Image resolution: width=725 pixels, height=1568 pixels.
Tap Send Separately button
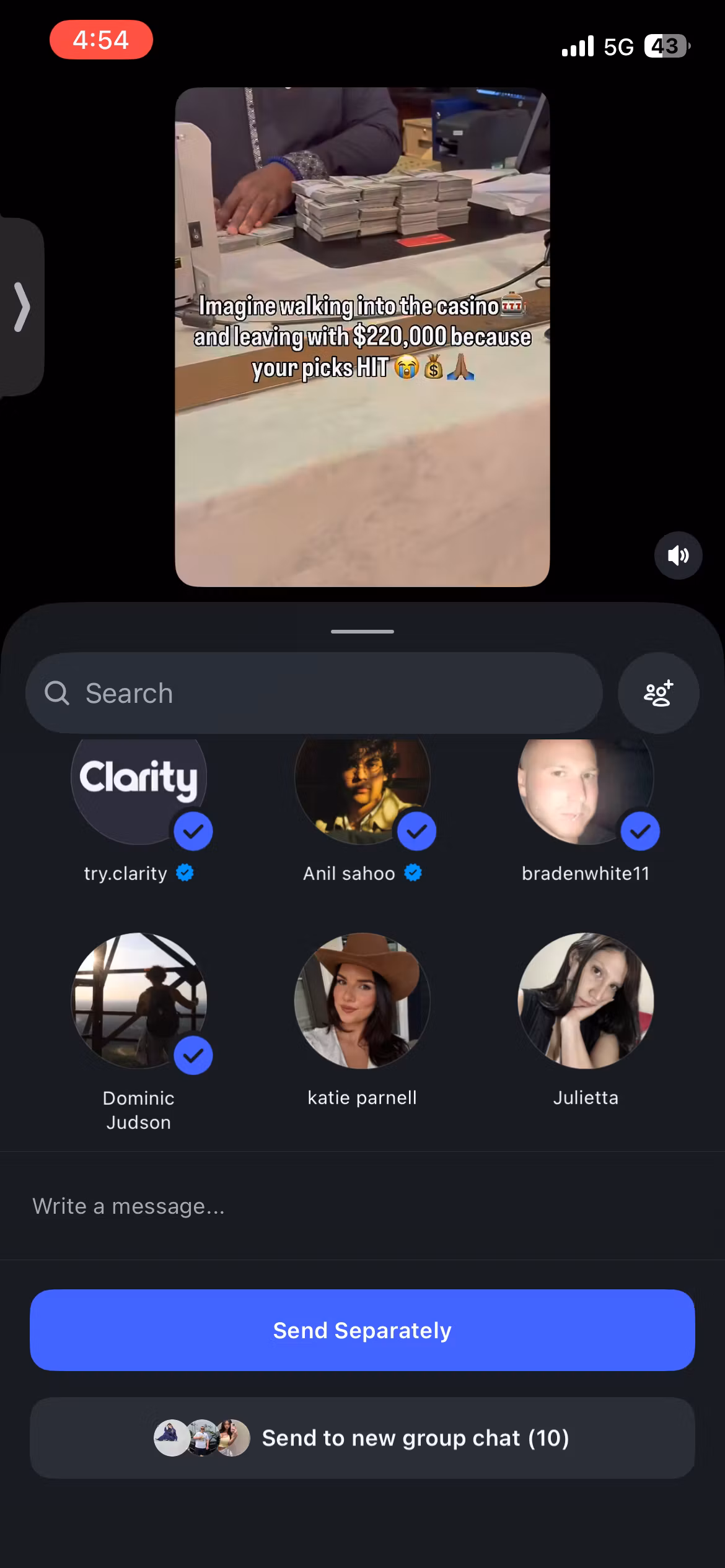[x=362, y=1330]
